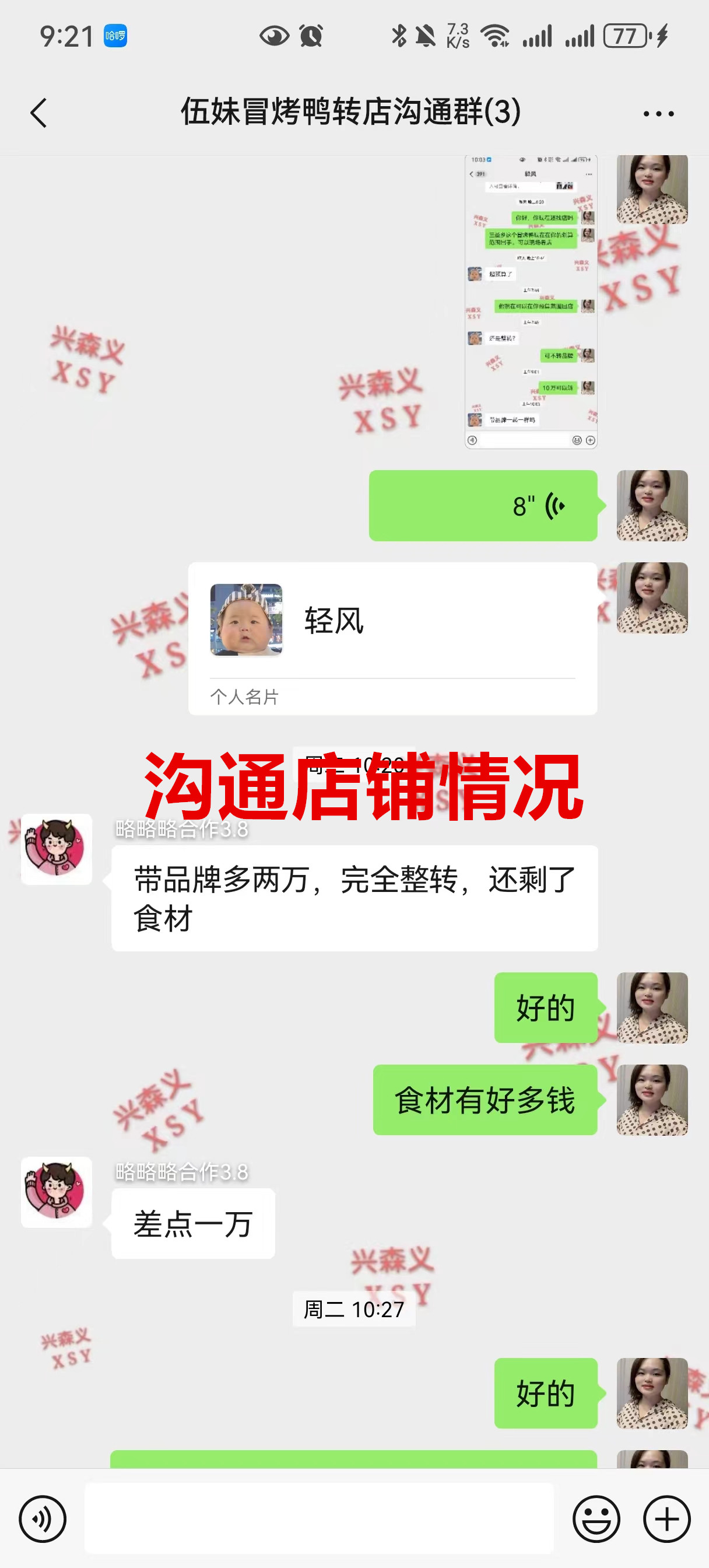Image resolution: width=709 pixels, height=1568 pixels.
Task: Open the emoji picker
Action: 596,1518
